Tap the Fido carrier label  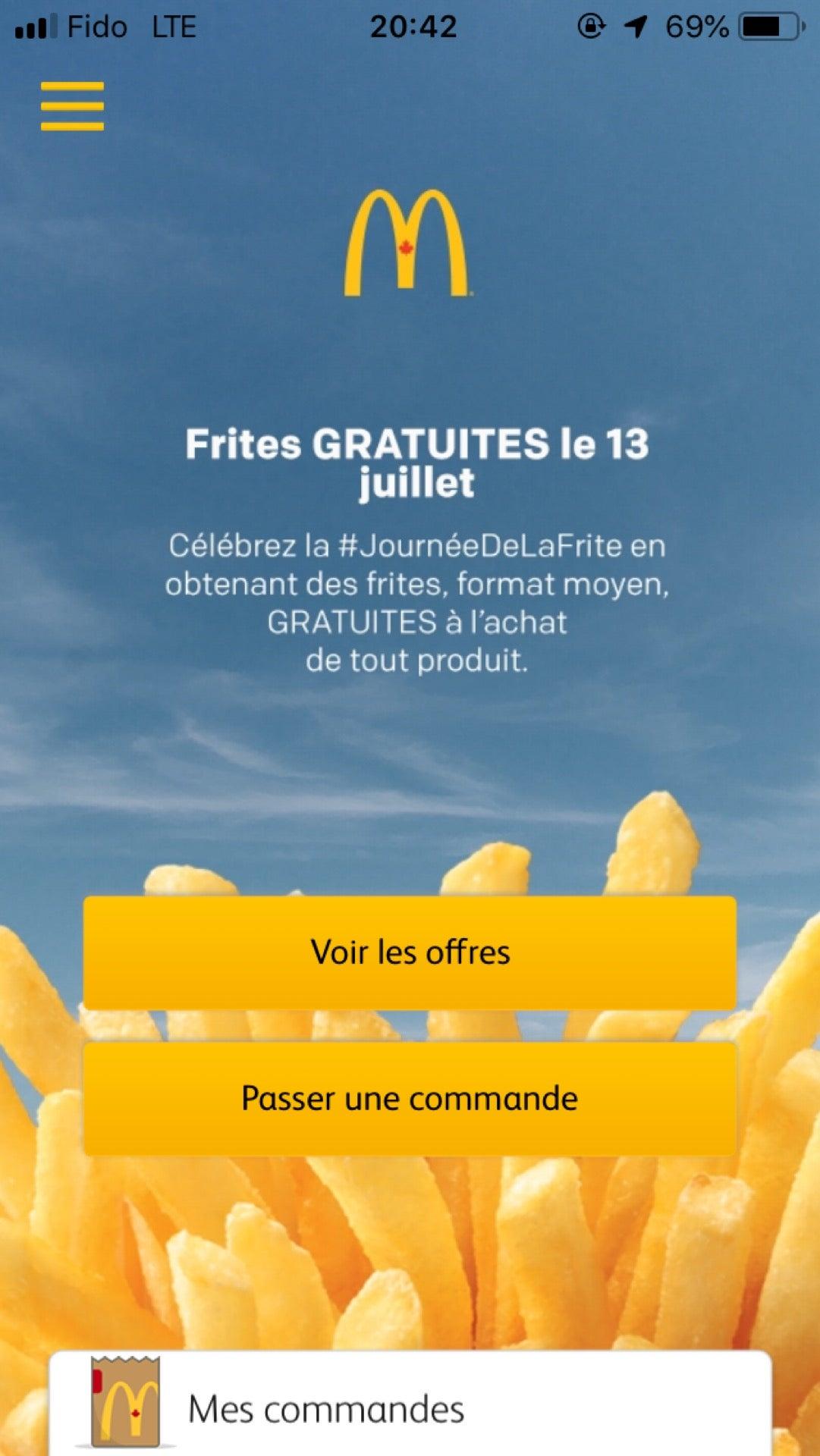click(x=99, y=27)
